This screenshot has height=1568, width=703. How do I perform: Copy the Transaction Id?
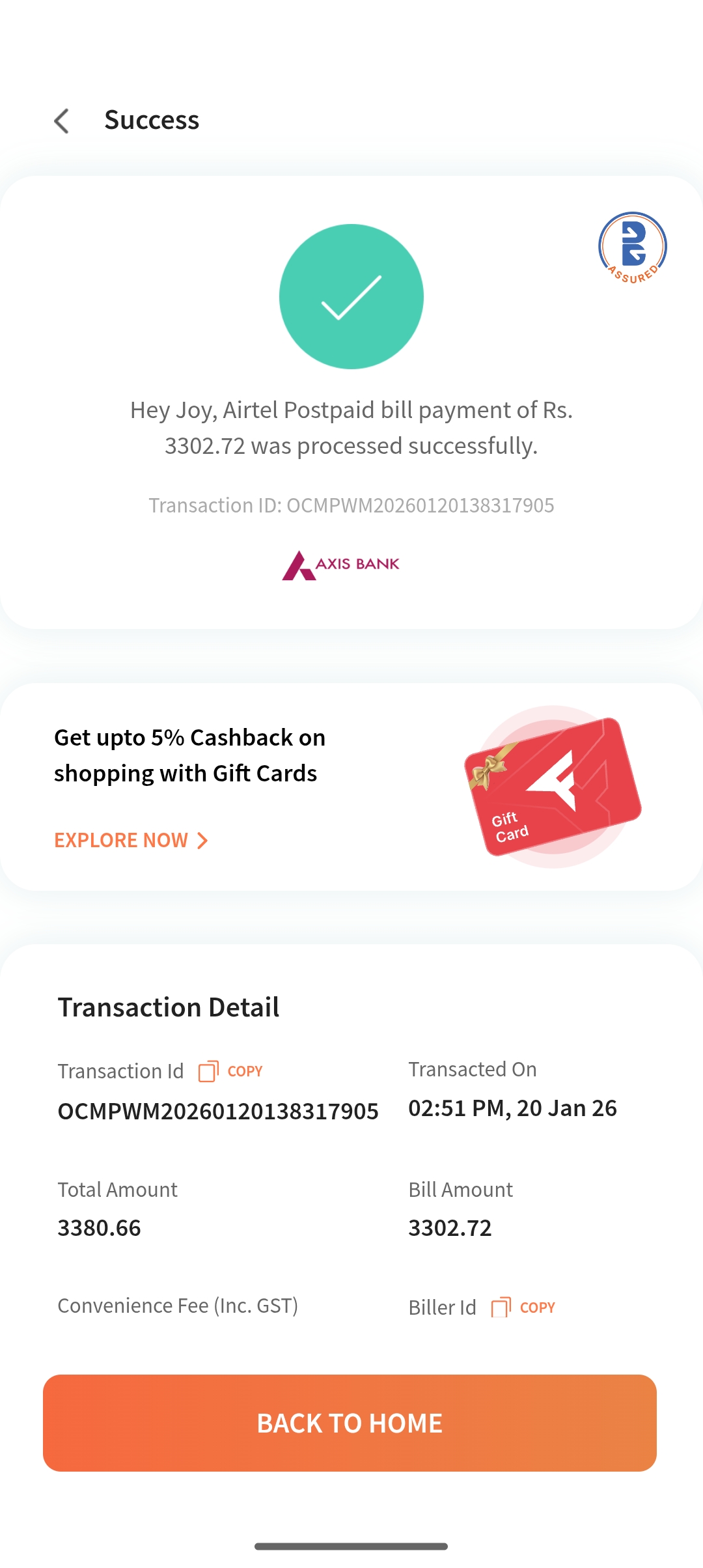click(231, 1071)
